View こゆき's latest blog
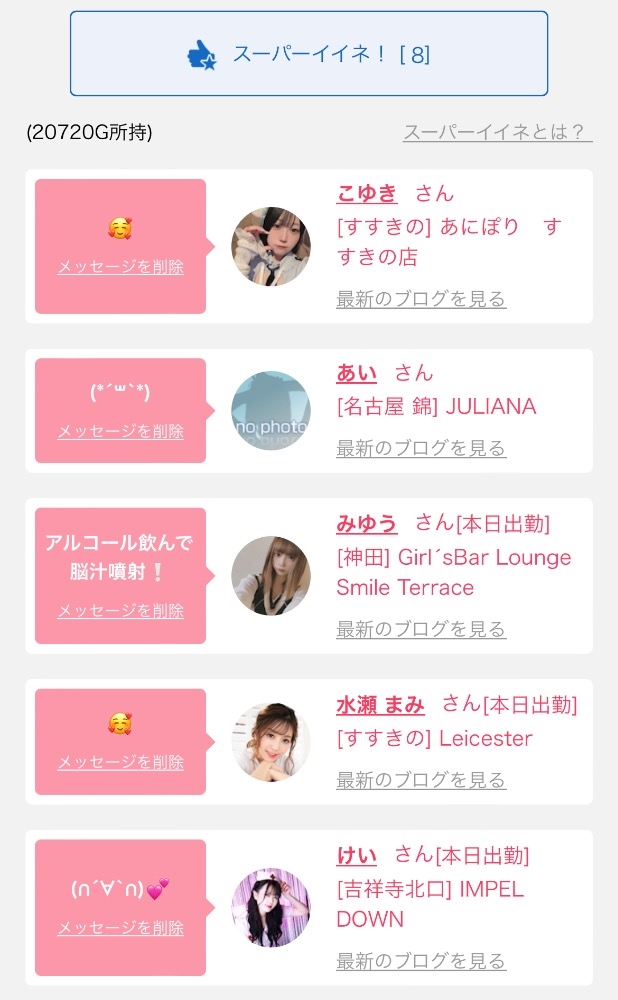The height and width of the screenshot is (1000, 618). pos(421,299)
